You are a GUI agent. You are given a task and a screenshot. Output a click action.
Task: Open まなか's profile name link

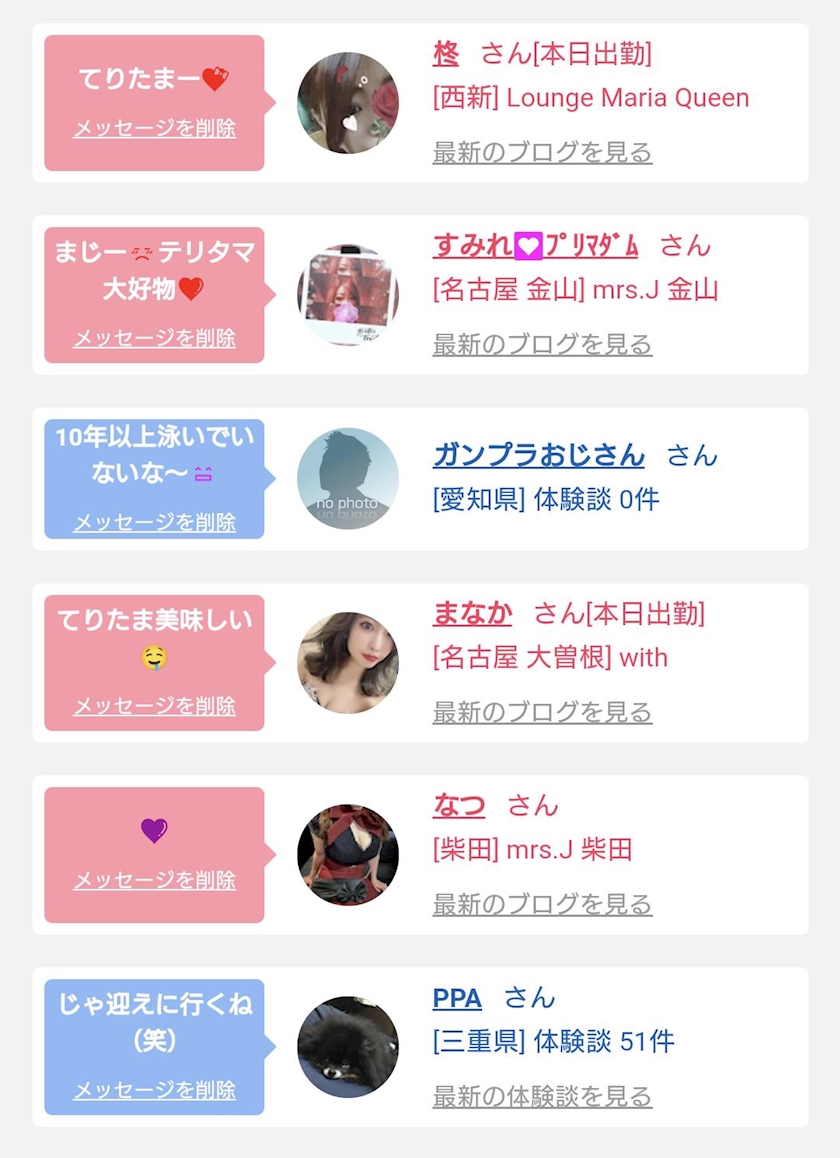coord(472,613)
